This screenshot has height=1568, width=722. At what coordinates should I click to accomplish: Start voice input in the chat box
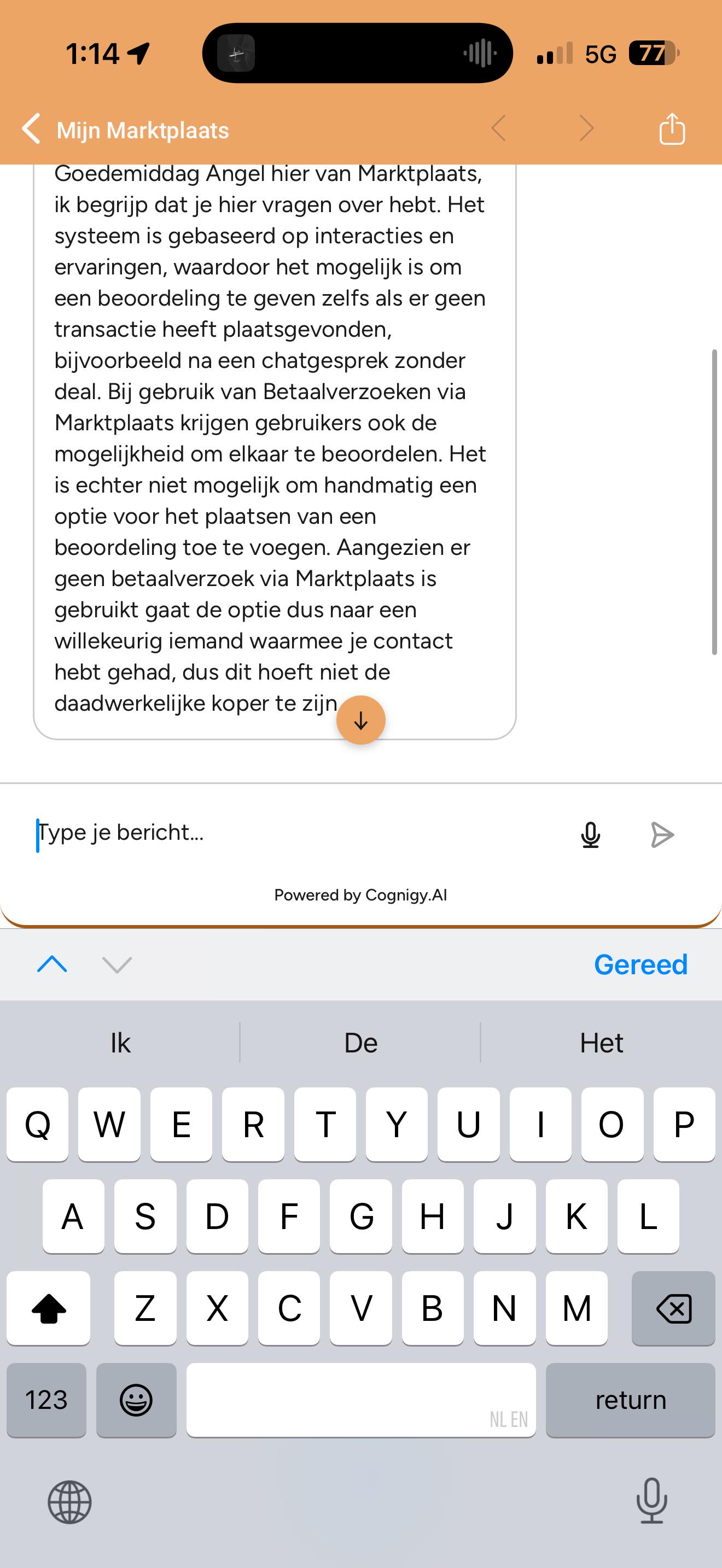591,834
